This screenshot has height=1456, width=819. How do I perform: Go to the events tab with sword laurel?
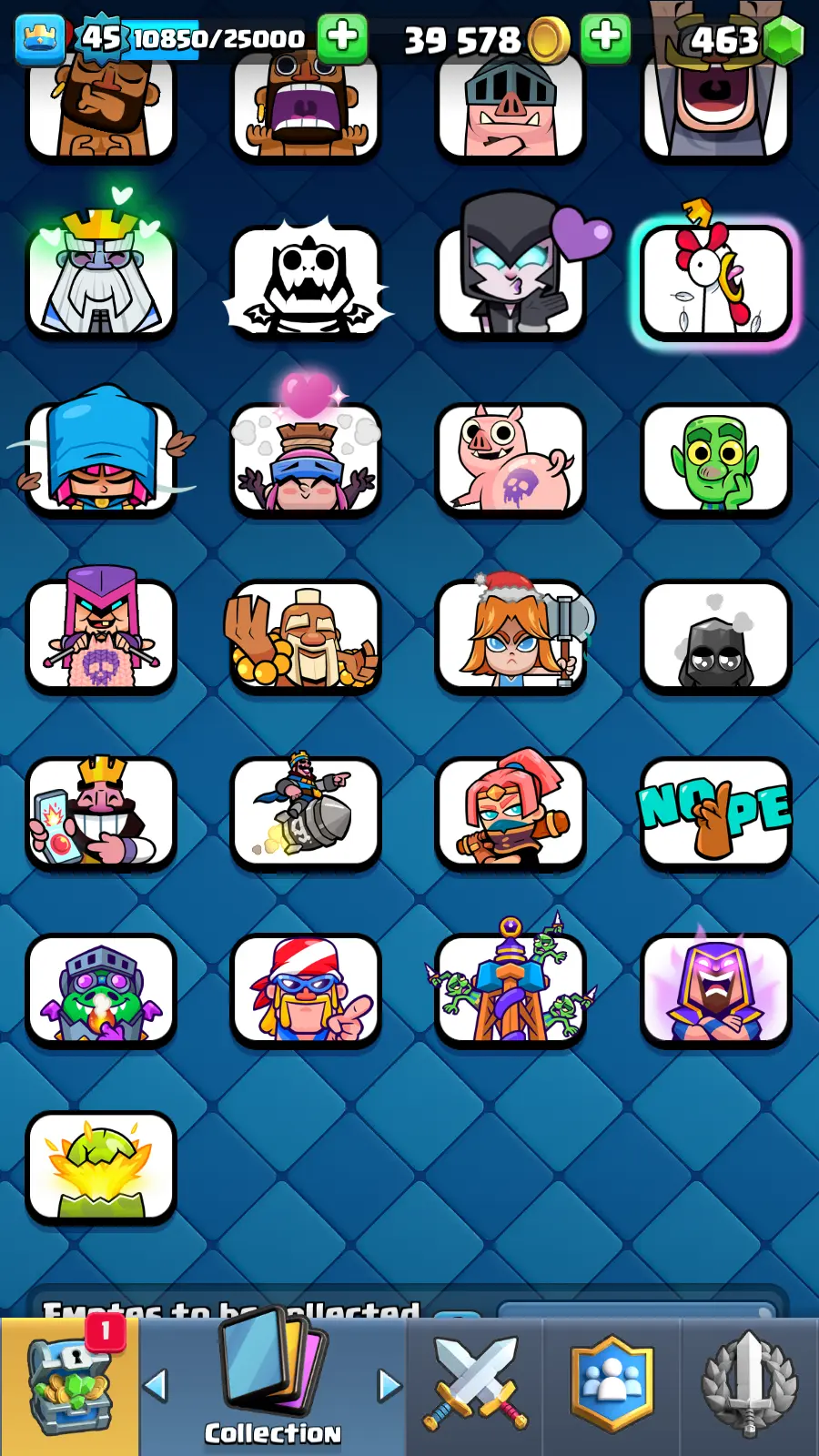click(x=749, y=1386)
